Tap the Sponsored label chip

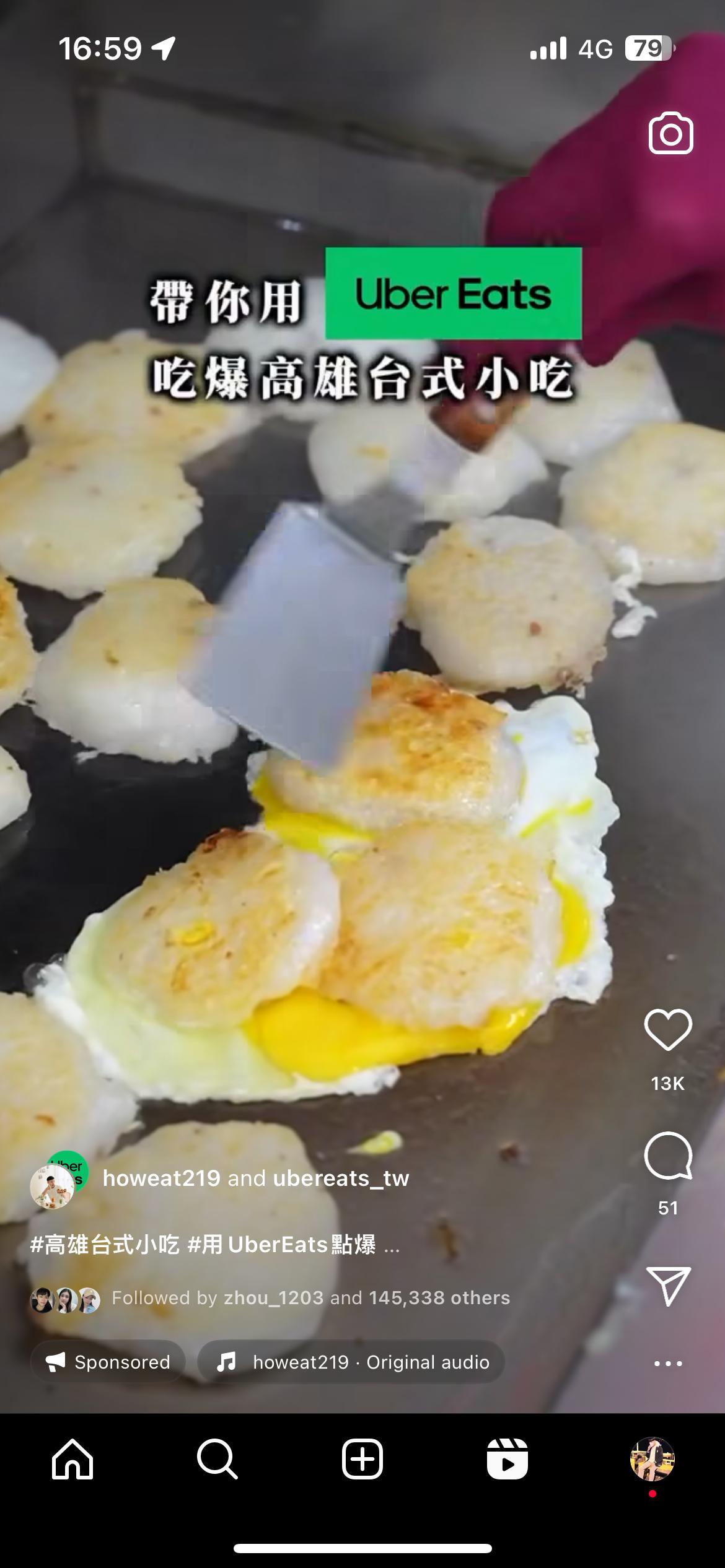coord(108,1362)
